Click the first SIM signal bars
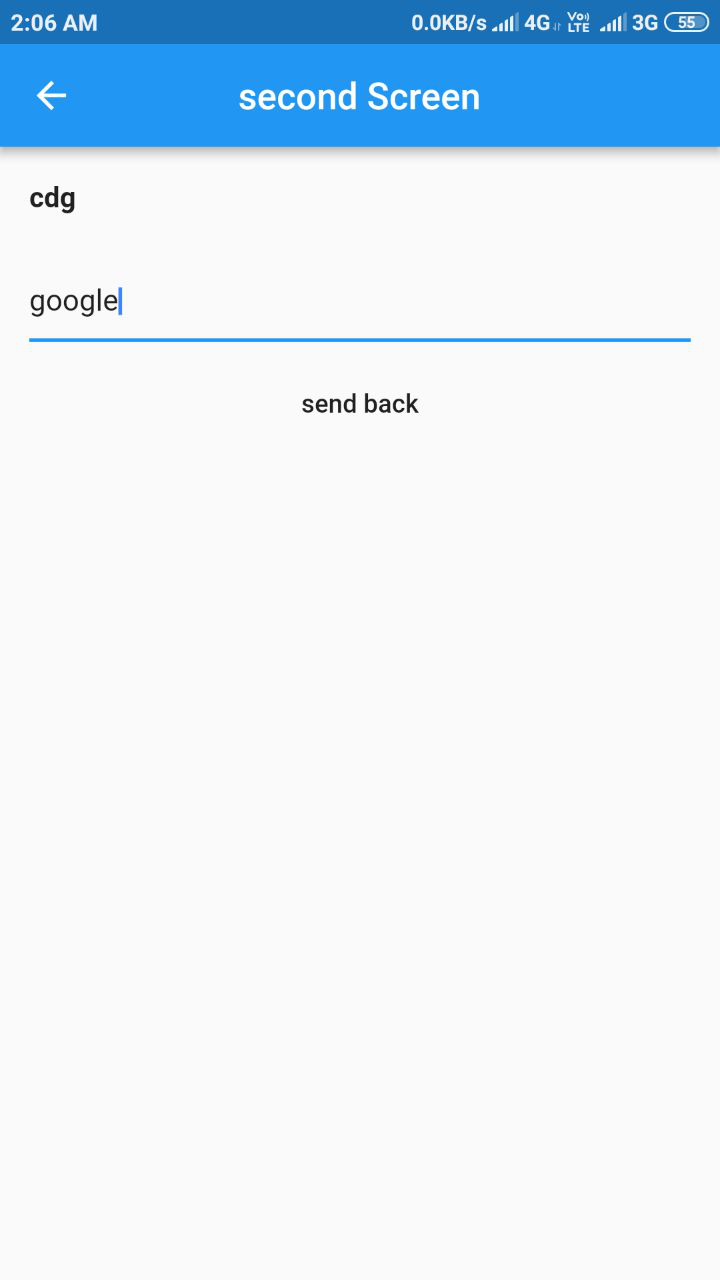This screenshot has height=1280, width=720. [503, 21]
